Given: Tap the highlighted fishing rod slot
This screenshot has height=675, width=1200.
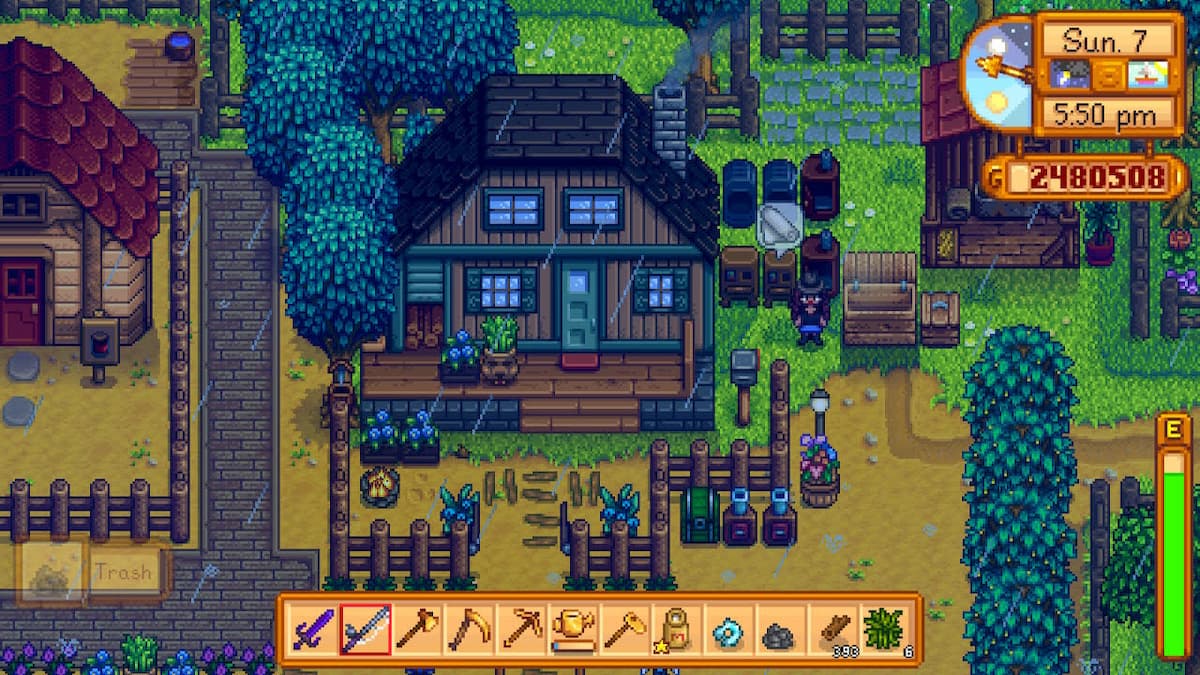Looking at the screenshot, I should point(364,629).
